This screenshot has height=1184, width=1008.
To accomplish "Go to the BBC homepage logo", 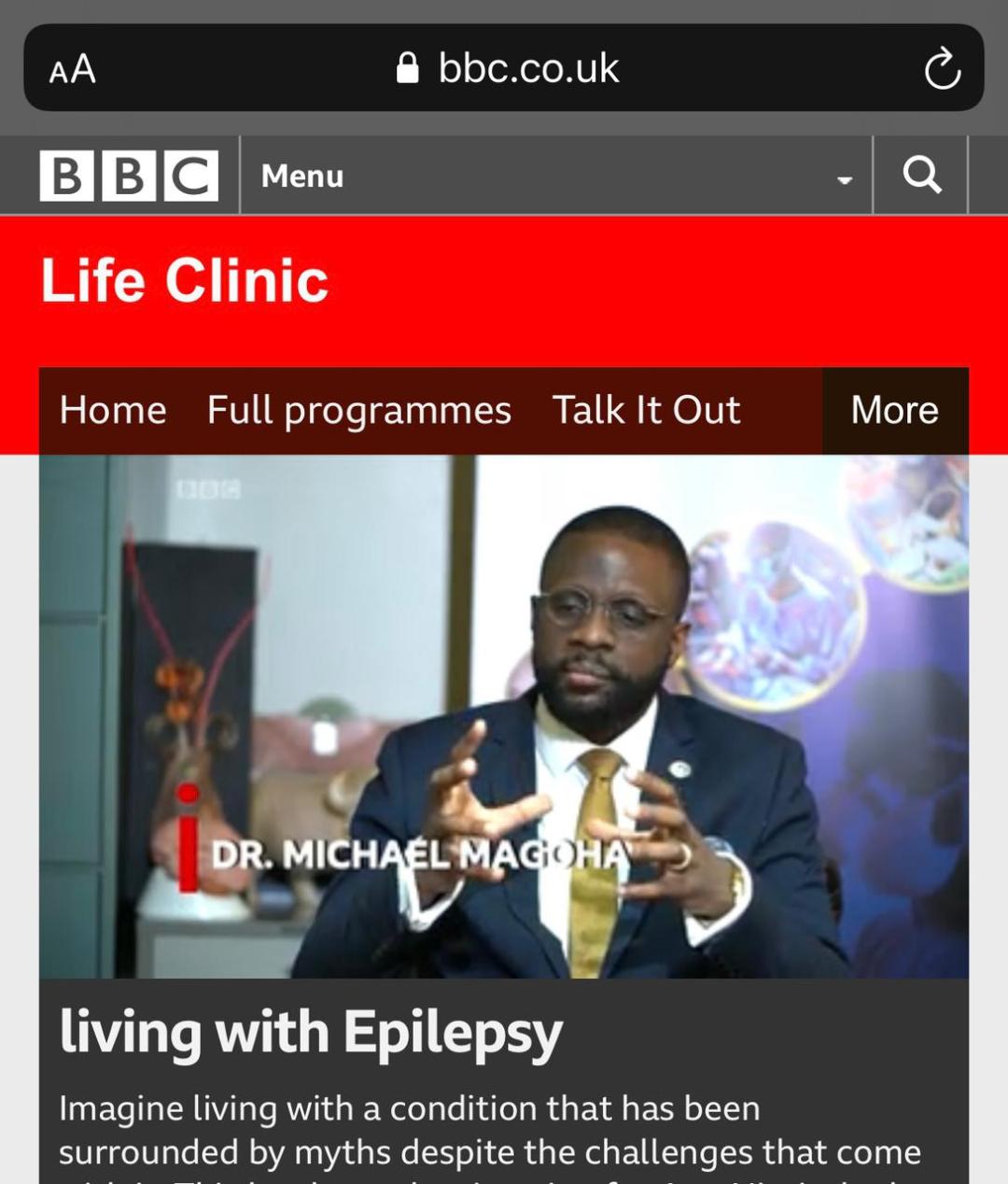I will click(x=129, y=176).
